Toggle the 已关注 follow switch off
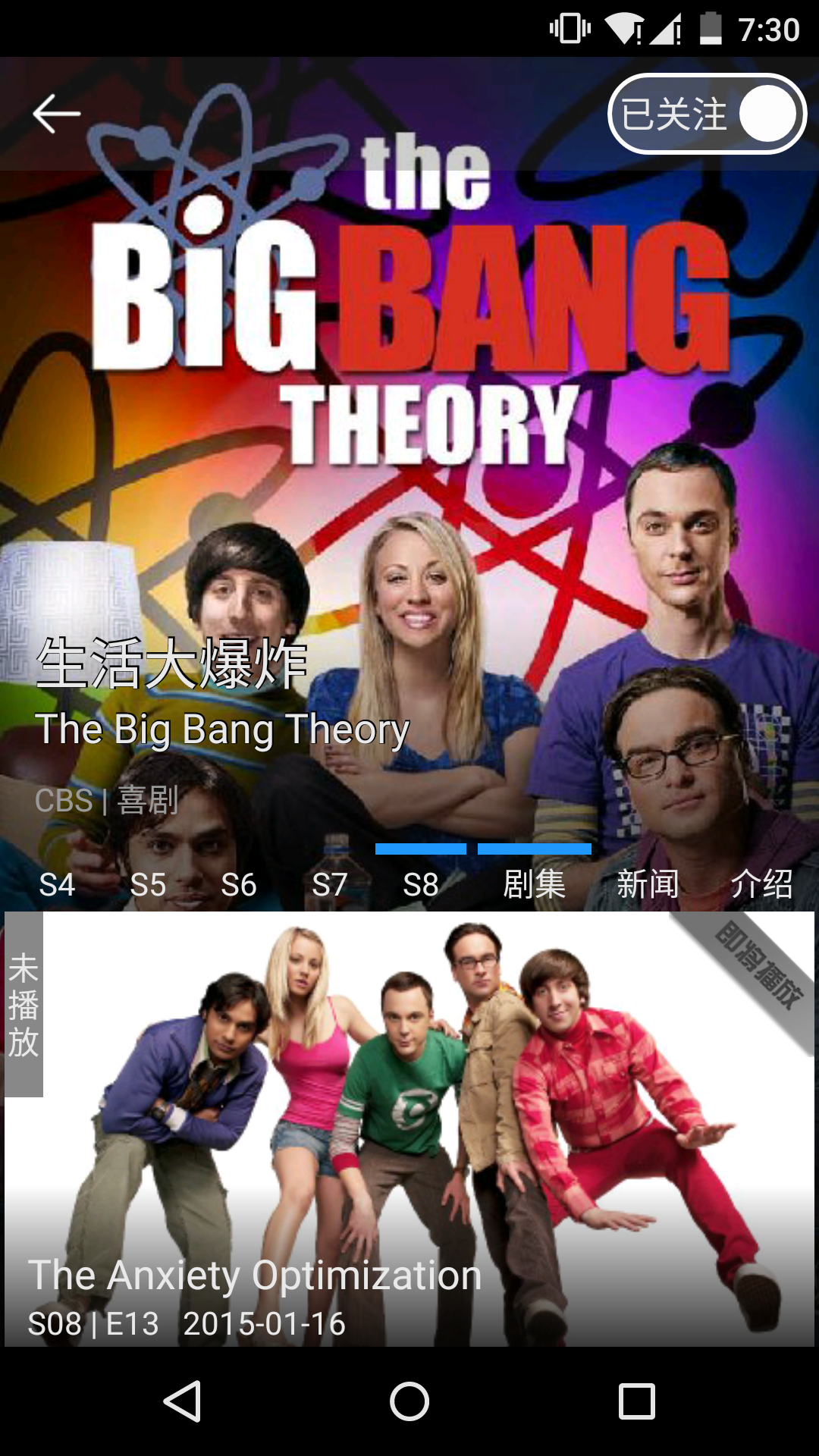 point(707,114)
